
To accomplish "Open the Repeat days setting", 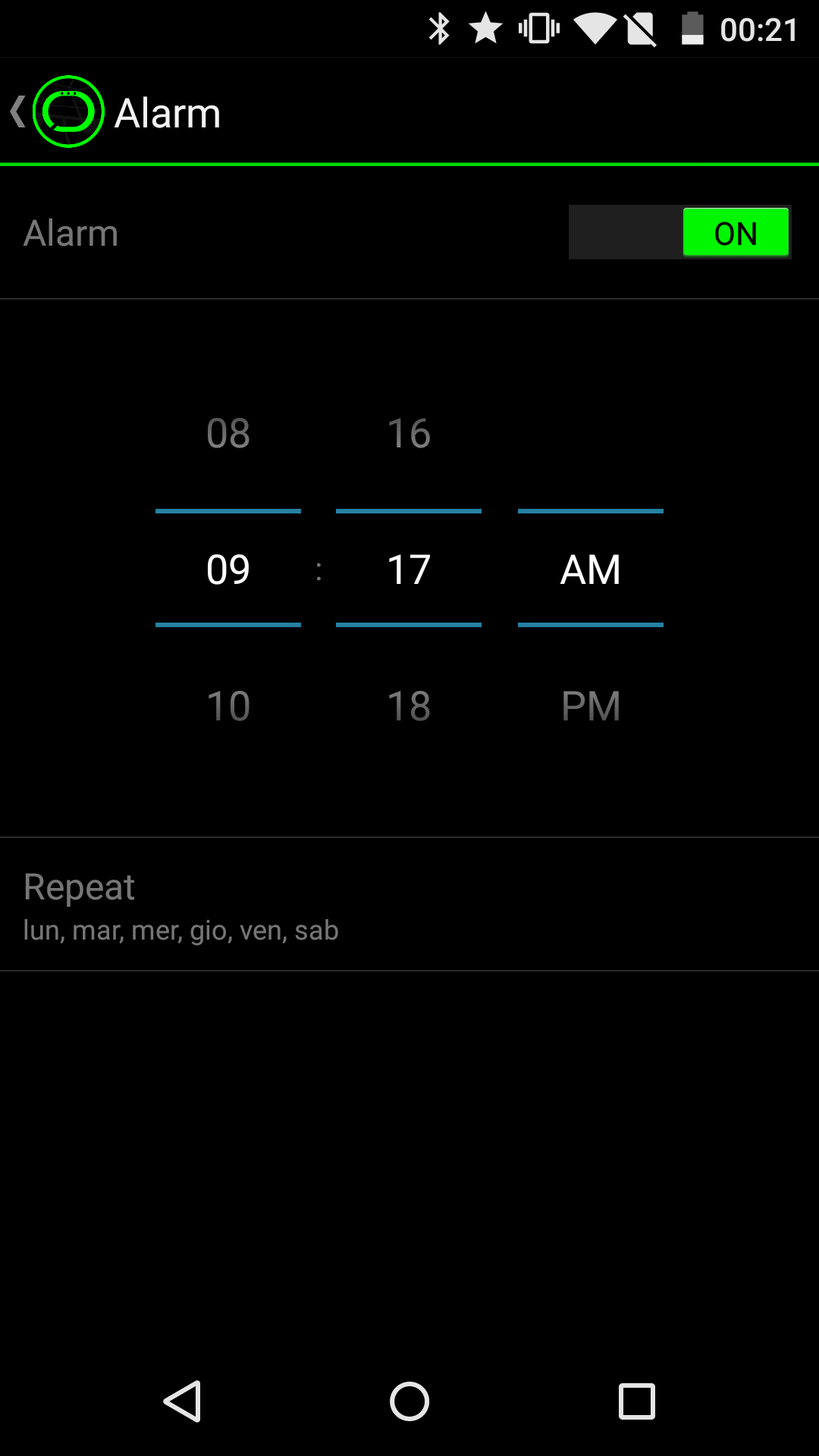I will coord(409,905).
